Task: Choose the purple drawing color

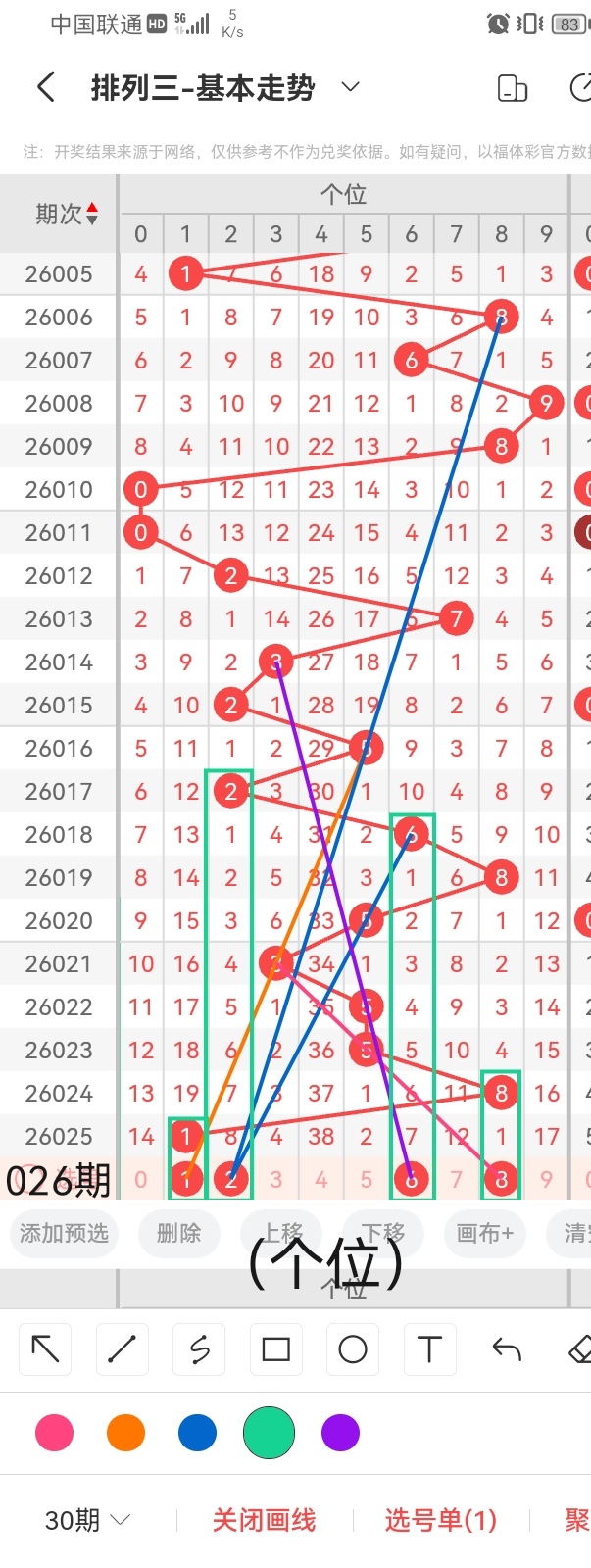Action: point(340,1433)
